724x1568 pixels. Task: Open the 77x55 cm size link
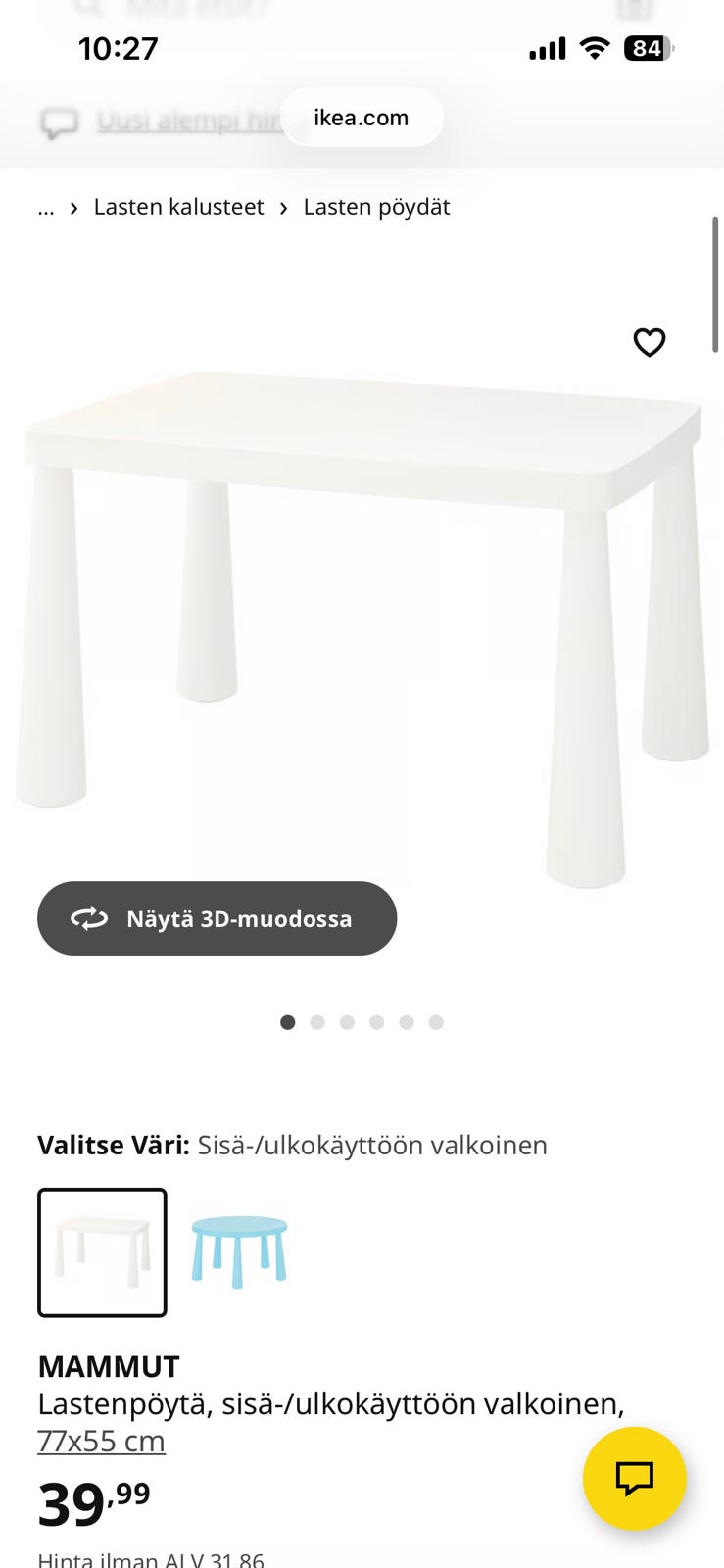(x=101, y=1441)
